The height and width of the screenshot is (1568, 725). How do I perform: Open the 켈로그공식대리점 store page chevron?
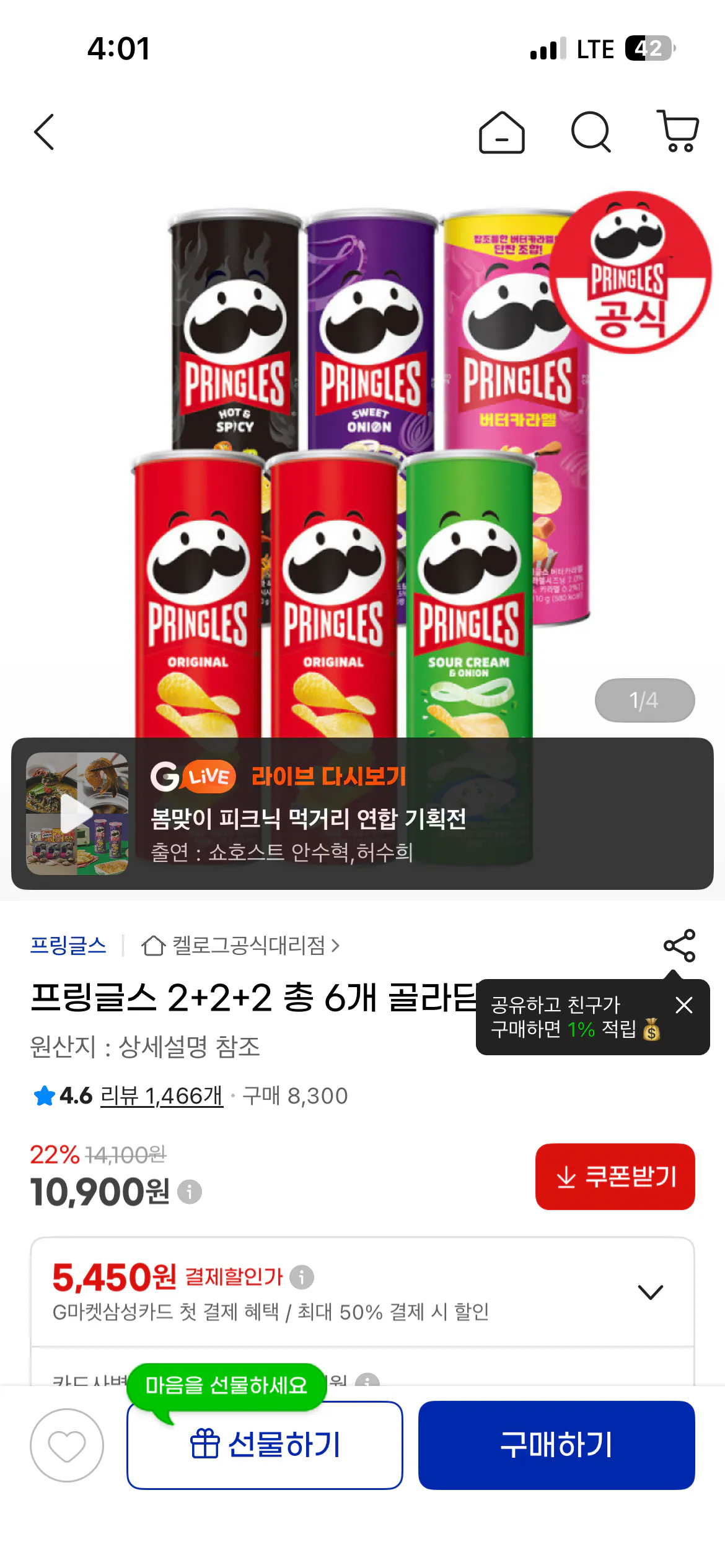[x=336, y=946]
